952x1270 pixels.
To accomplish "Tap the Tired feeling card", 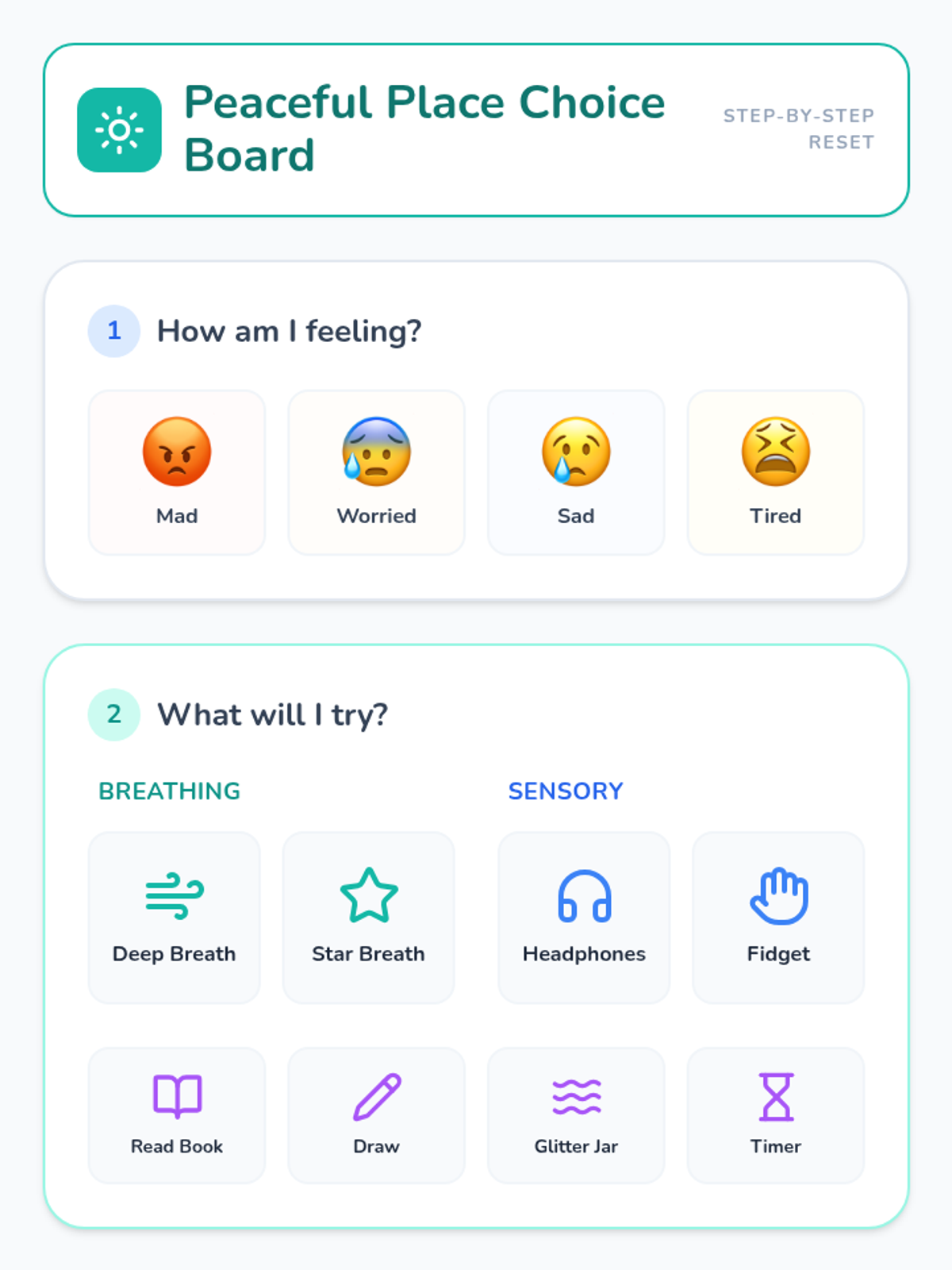I will (776, 472).
